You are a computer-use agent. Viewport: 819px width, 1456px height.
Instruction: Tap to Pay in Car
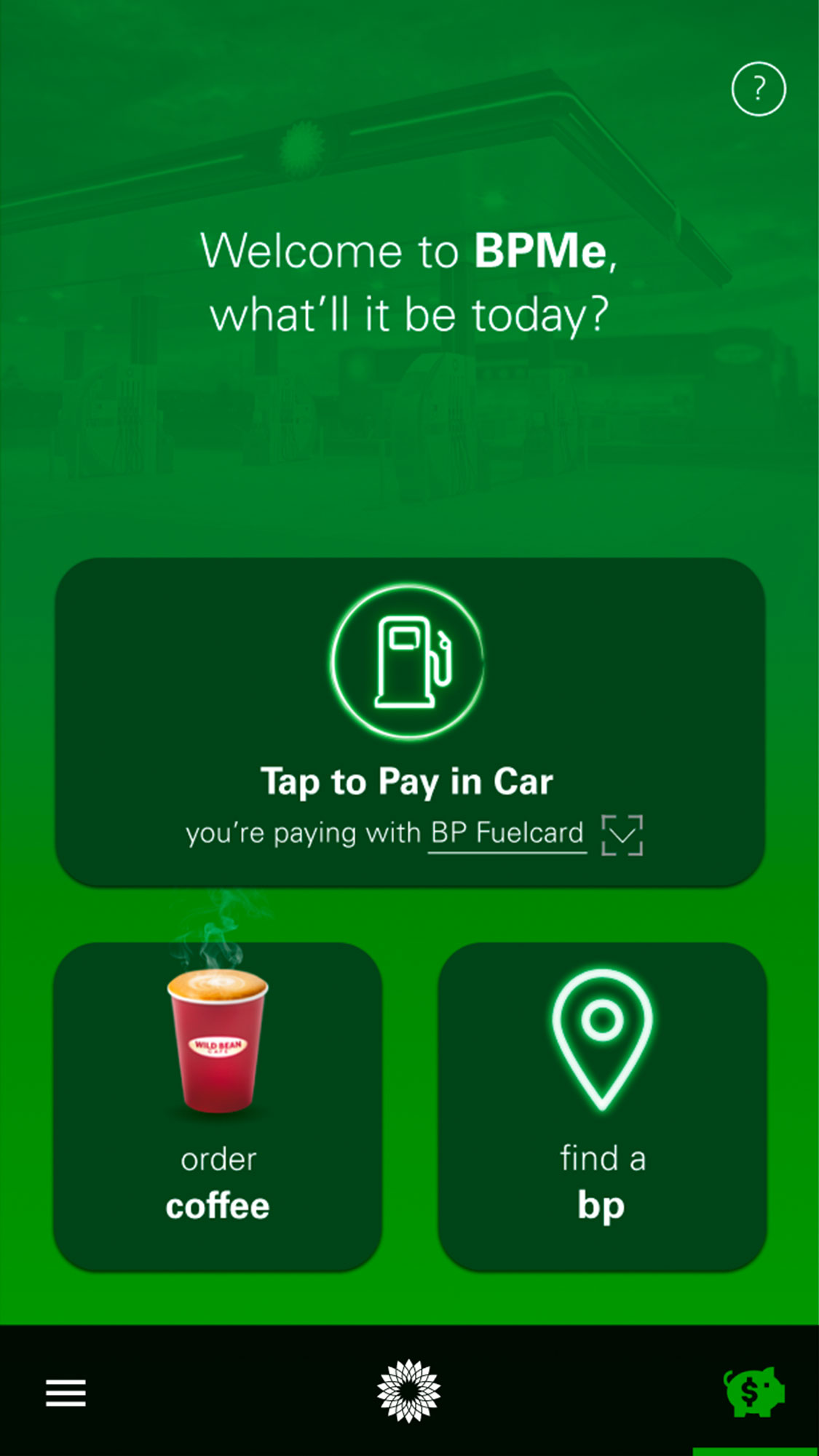409,722
